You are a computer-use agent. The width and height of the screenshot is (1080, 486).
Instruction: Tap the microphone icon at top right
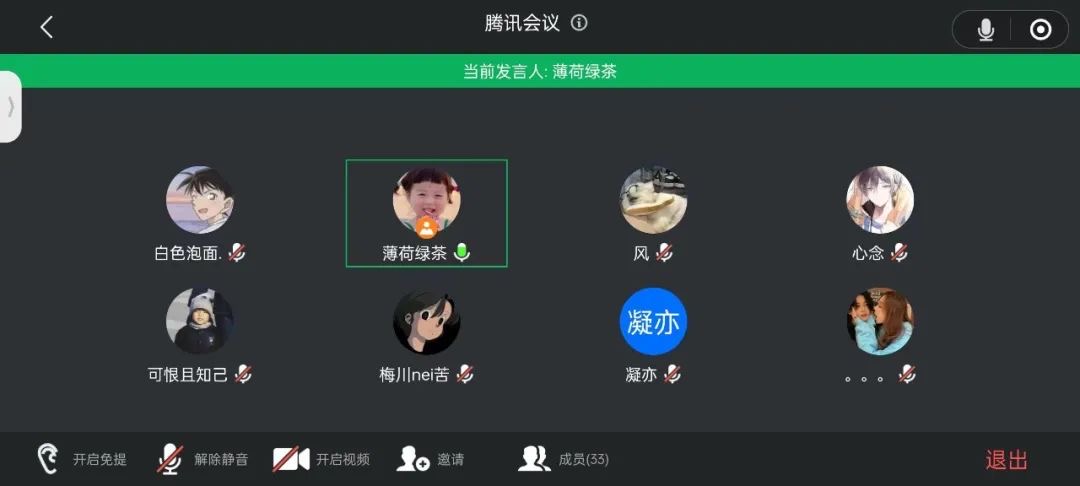[986, 30]
